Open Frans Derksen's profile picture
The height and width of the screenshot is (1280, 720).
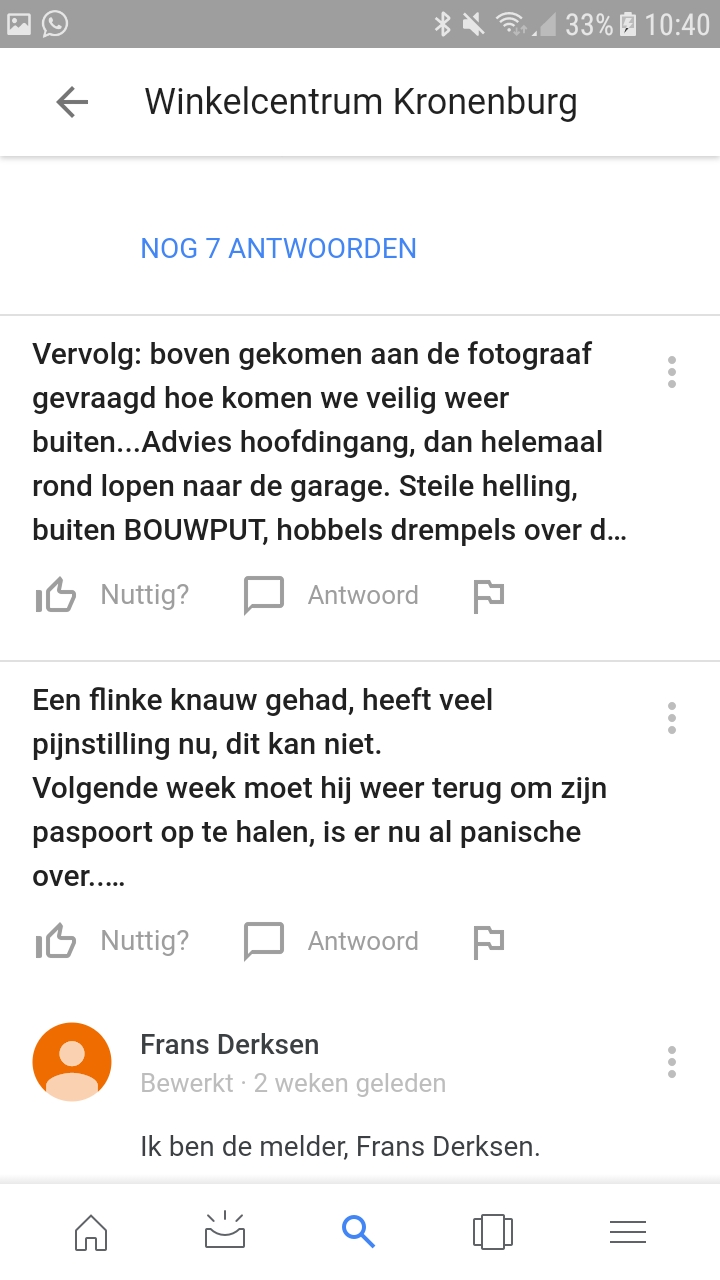pos(72,1062)
